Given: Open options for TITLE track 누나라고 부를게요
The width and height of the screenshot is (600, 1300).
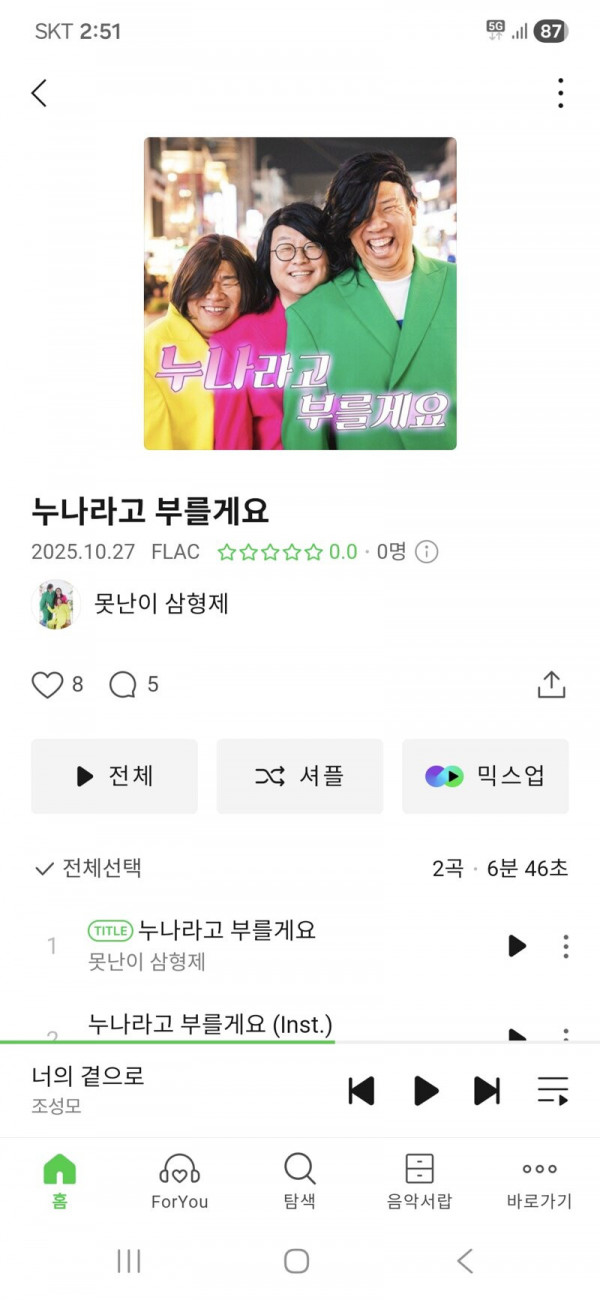Looking at the screenshot, I should pos(565,945).
